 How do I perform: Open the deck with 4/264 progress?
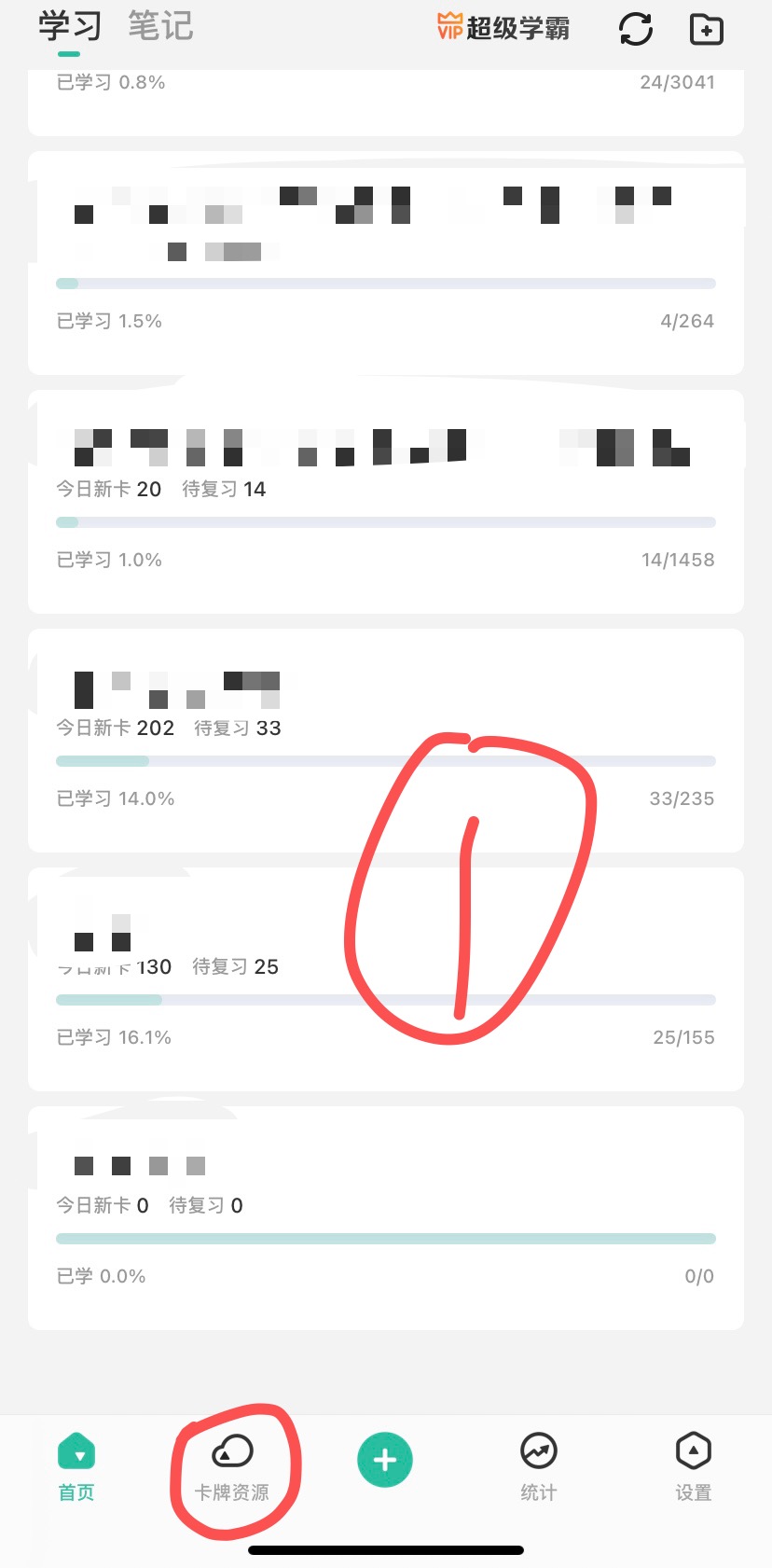[x=386, y=263]
